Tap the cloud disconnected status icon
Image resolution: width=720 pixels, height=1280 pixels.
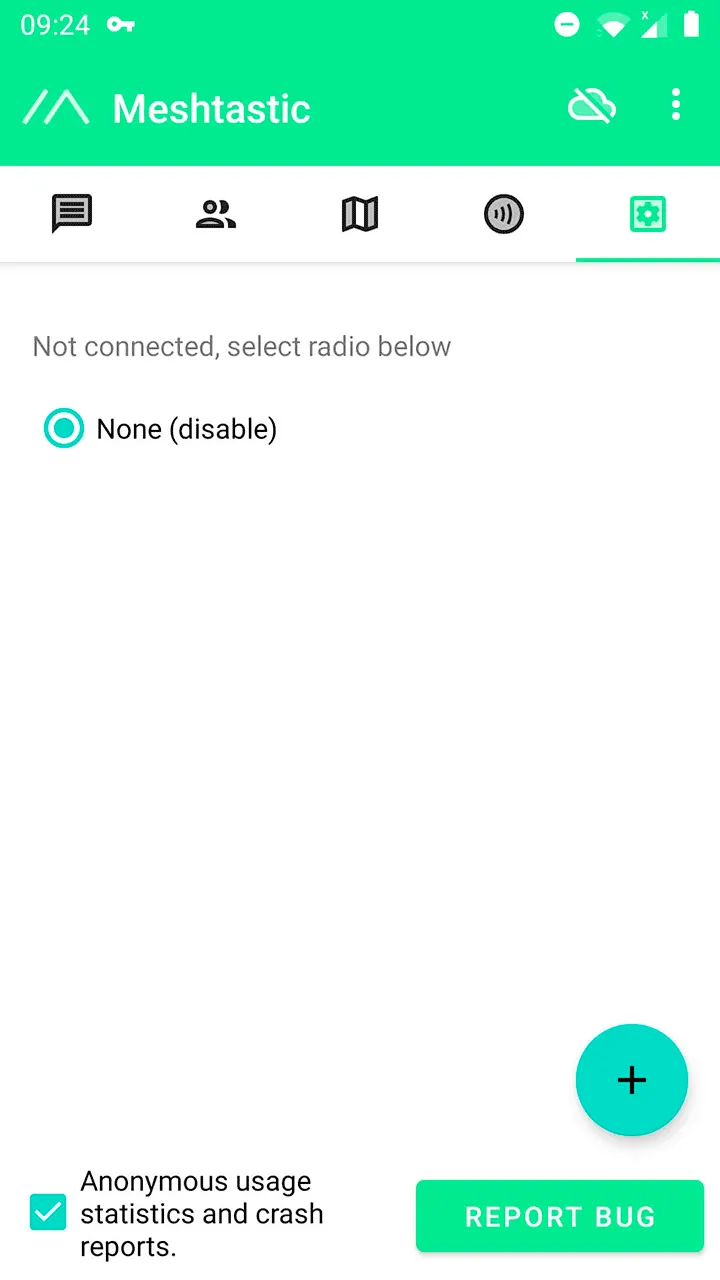click(x=591, y=106)
